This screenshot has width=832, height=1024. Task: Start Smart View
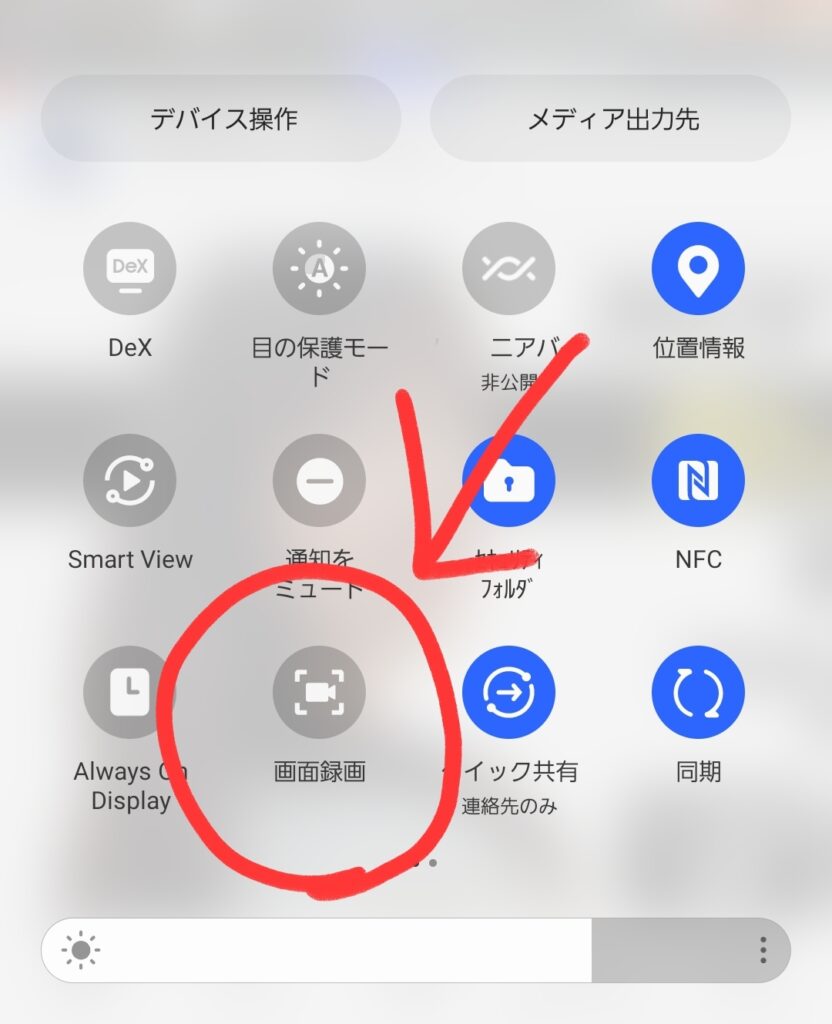pos(130,480)
